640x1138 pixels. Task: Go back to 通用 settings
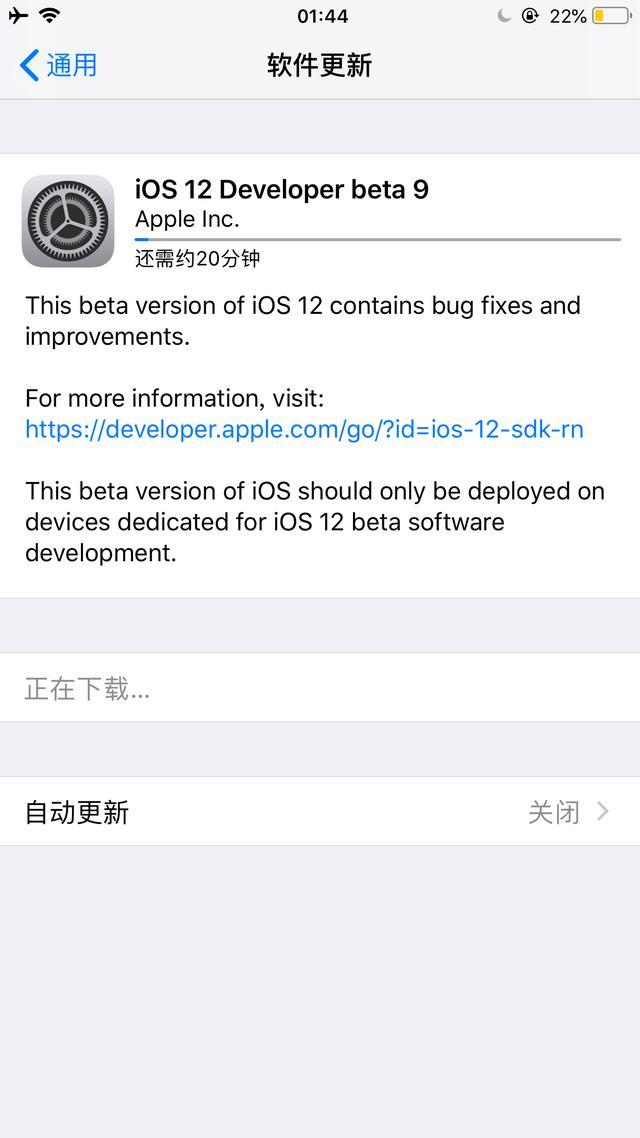tap(58, 66)
